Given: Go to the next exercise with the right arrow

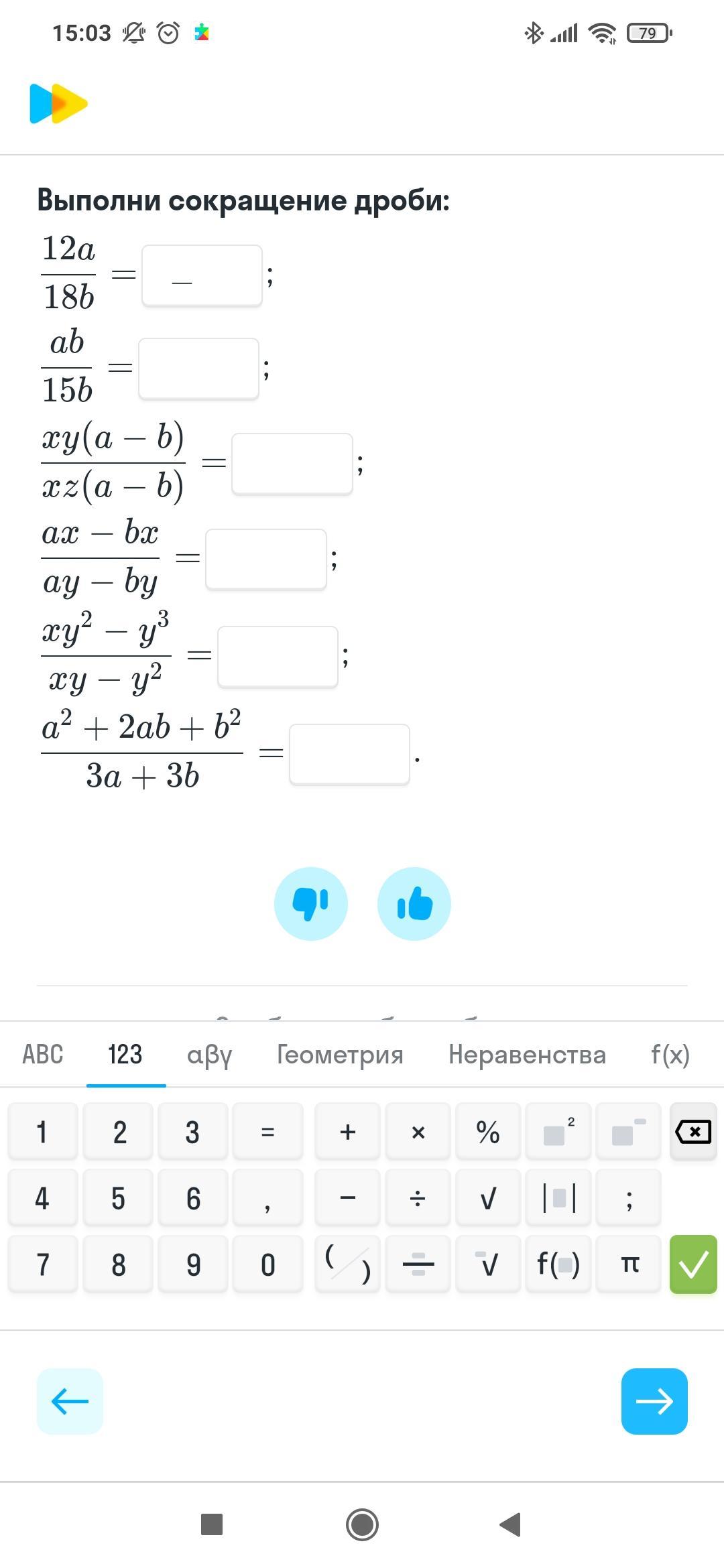Looking at the screenshot, I should point(654,1401).
